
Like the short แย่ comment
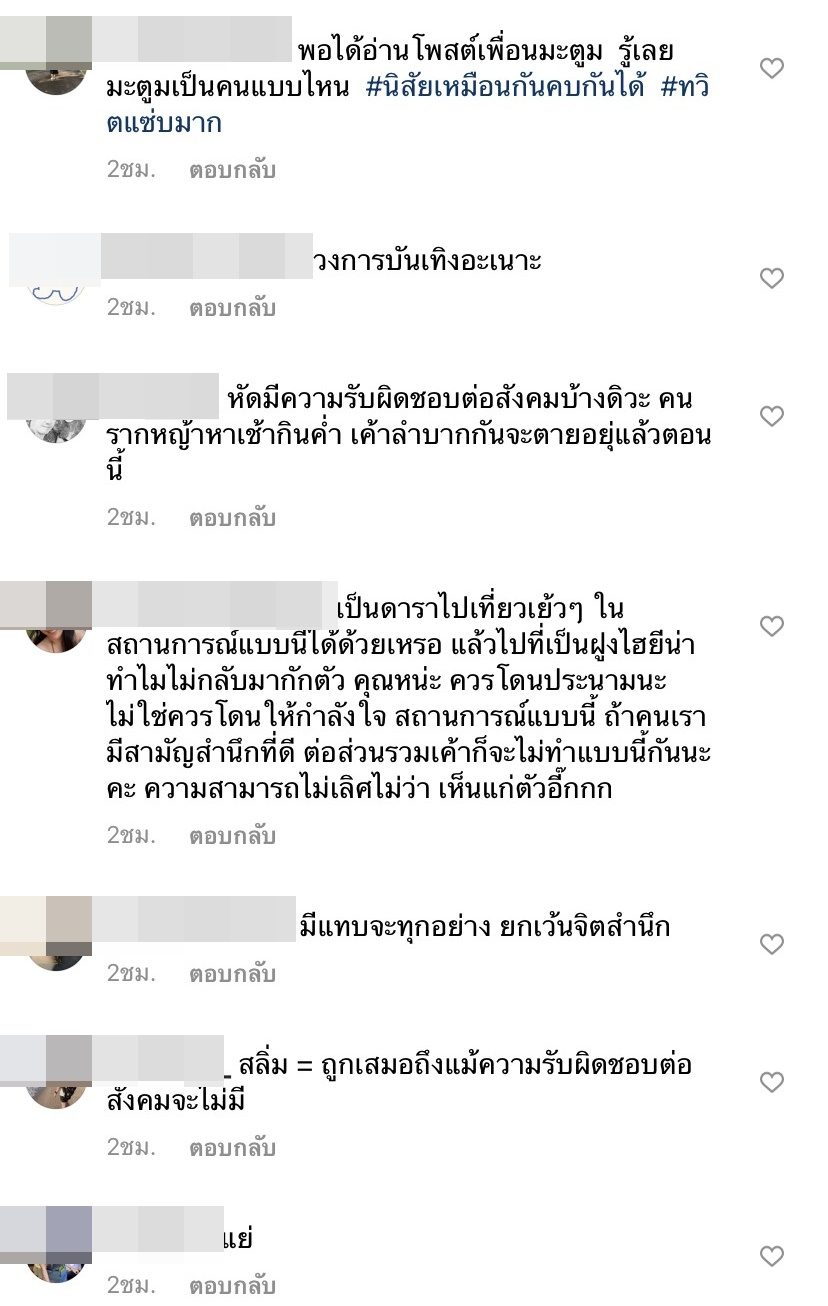(771, 1256)
